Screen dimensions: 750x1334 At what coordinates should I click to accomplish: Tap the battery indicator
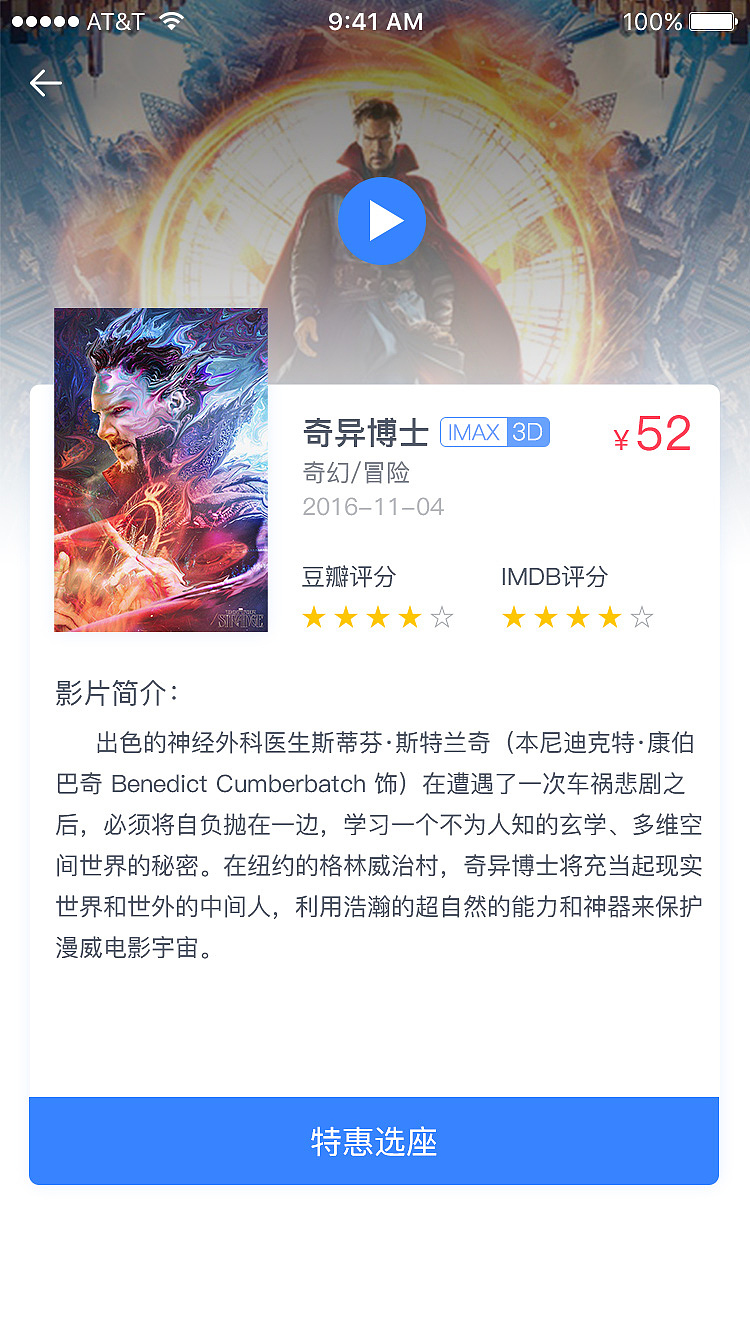tap(712, 20)
